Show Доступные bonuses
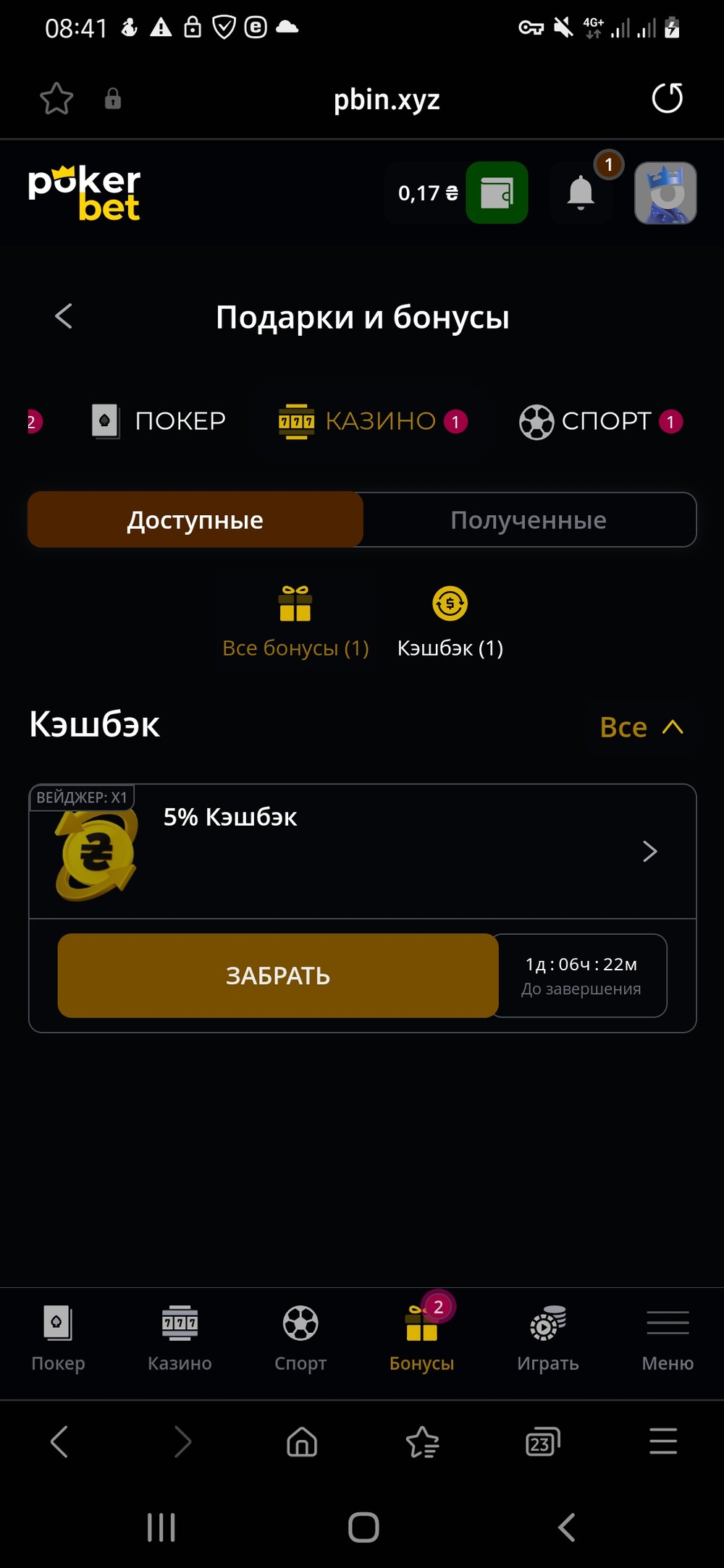 (195, 520)
